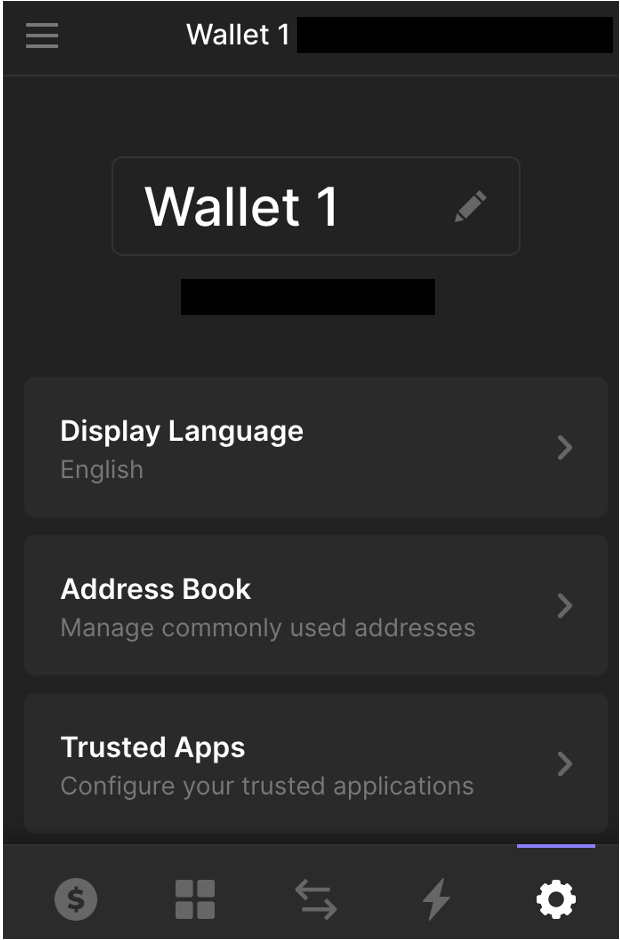620x940 pixels.
Task: Switch to the lightning bolt tab
Action: point(436,899)
